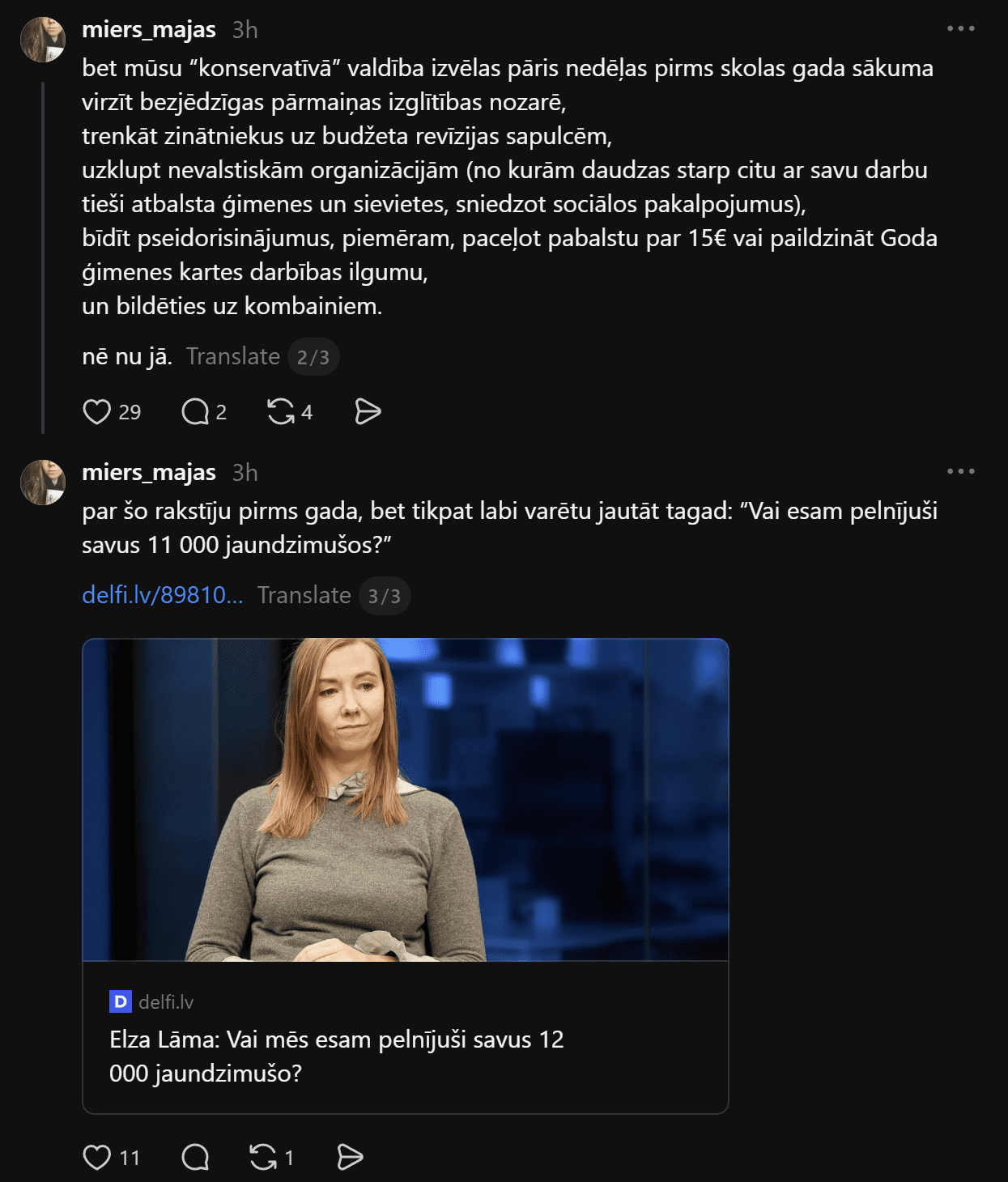Open the delfi.lv/89810... link

162,595
